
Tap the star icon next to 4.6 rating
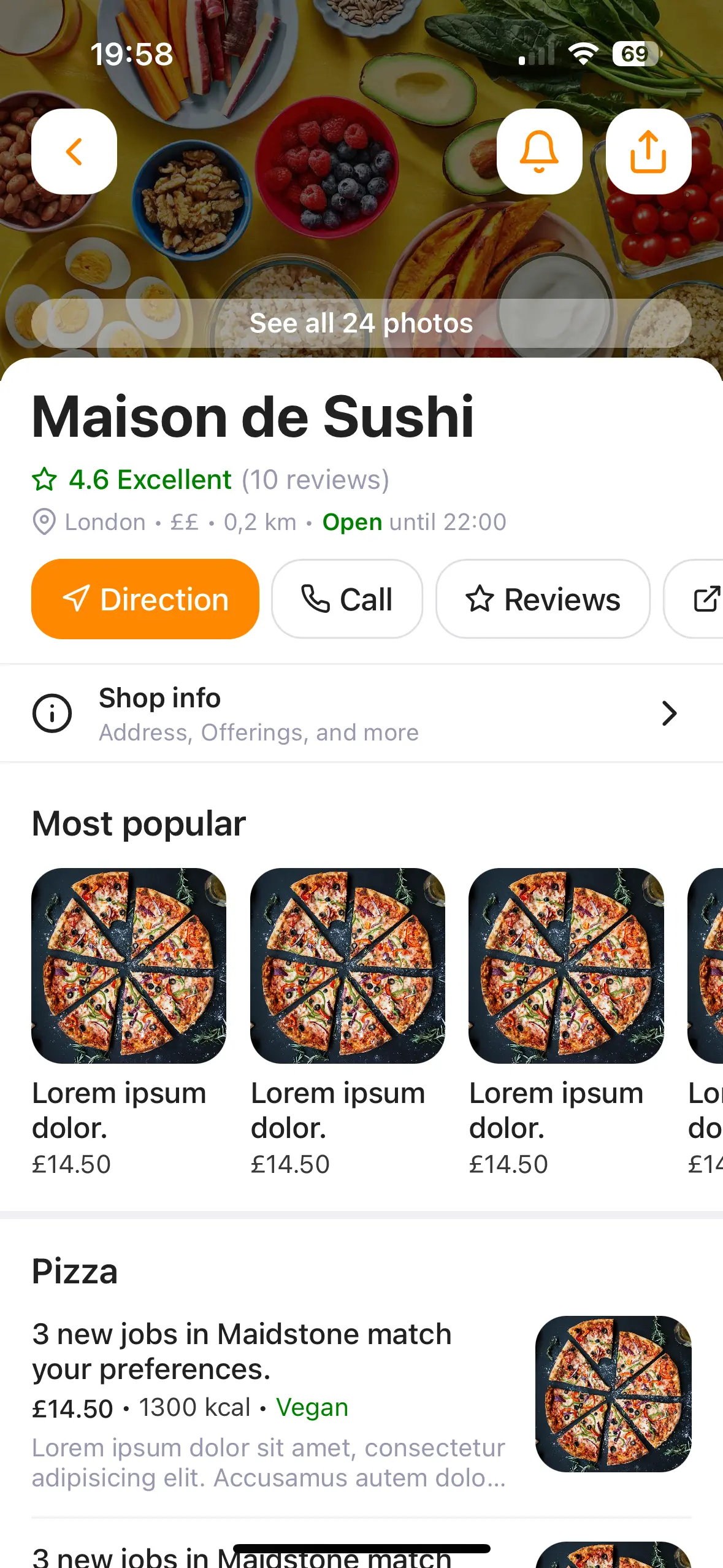point(45,479)
